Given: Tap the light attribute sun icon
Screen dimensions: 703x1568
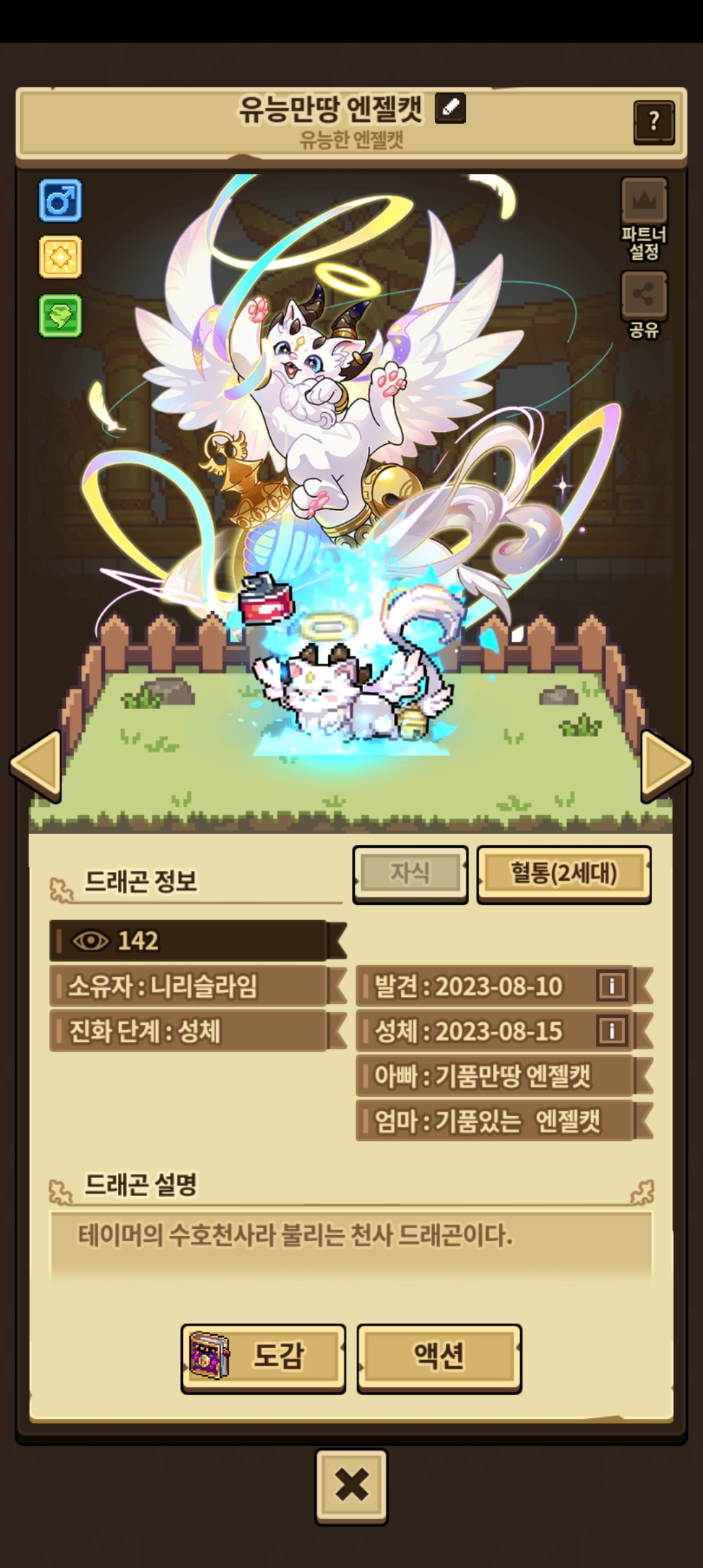Looking at the screenshot, I should click(61, 257).
